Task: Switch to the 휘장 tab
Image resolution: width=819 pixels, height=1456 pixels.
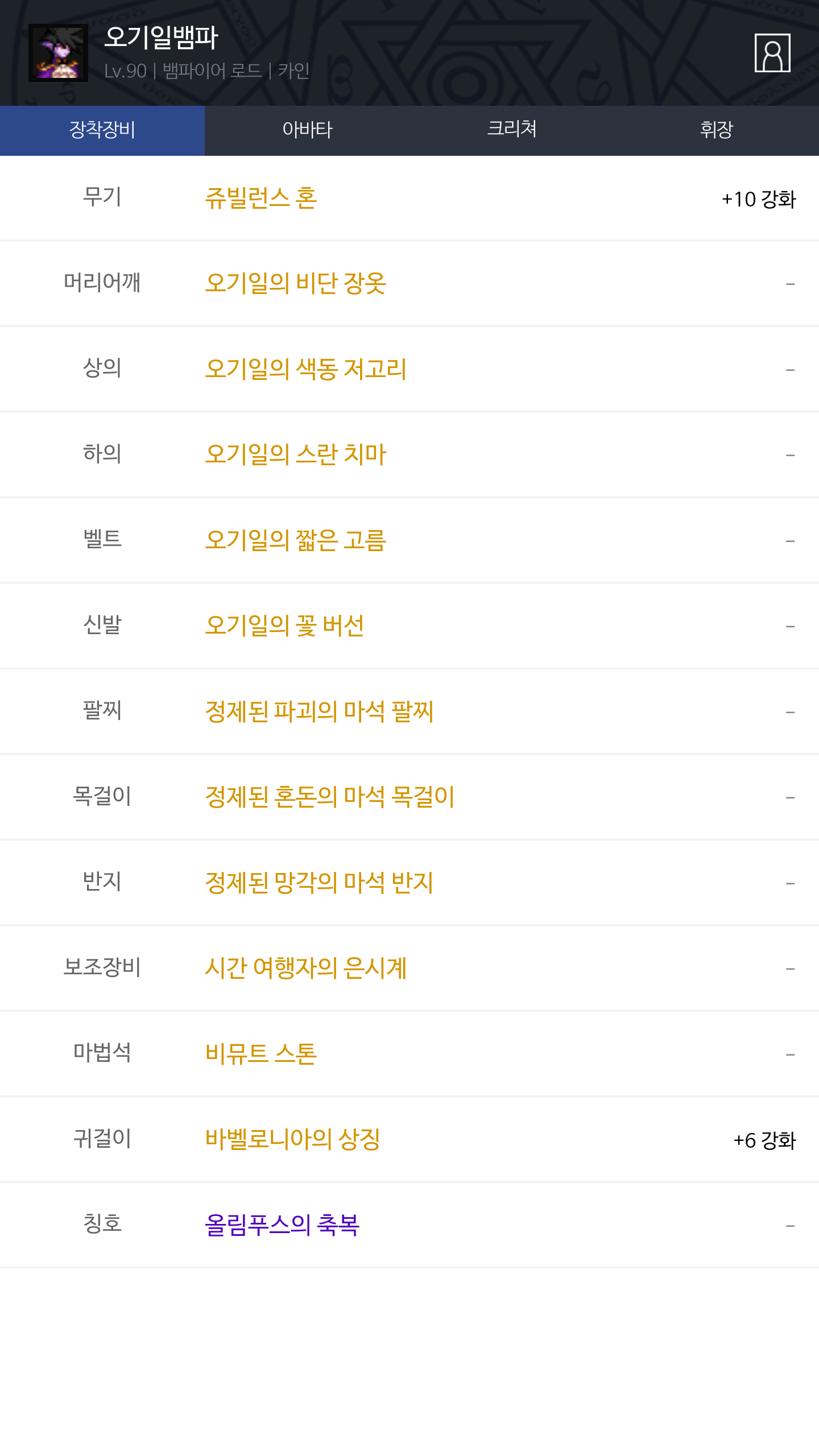Action: click(x=717, y=130)
